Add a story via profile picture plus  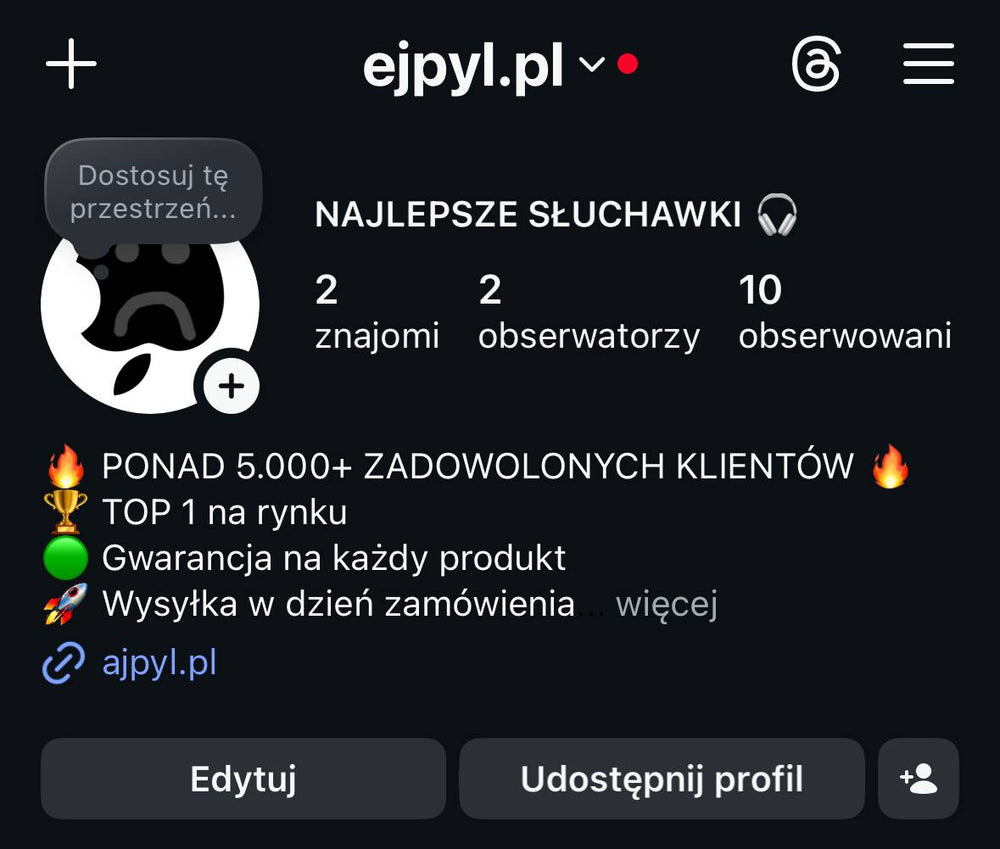click(232, 386)
